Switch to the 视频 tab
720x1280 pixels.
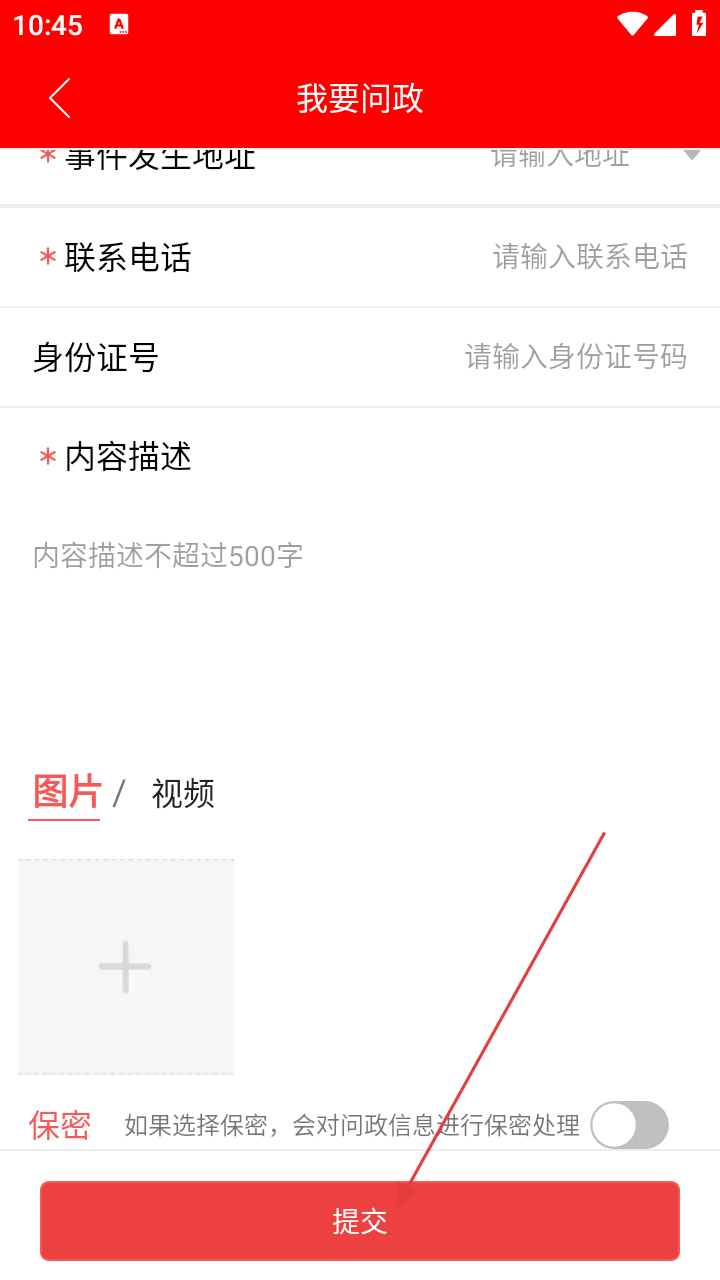pyautogui.click(x=183, y=794)
